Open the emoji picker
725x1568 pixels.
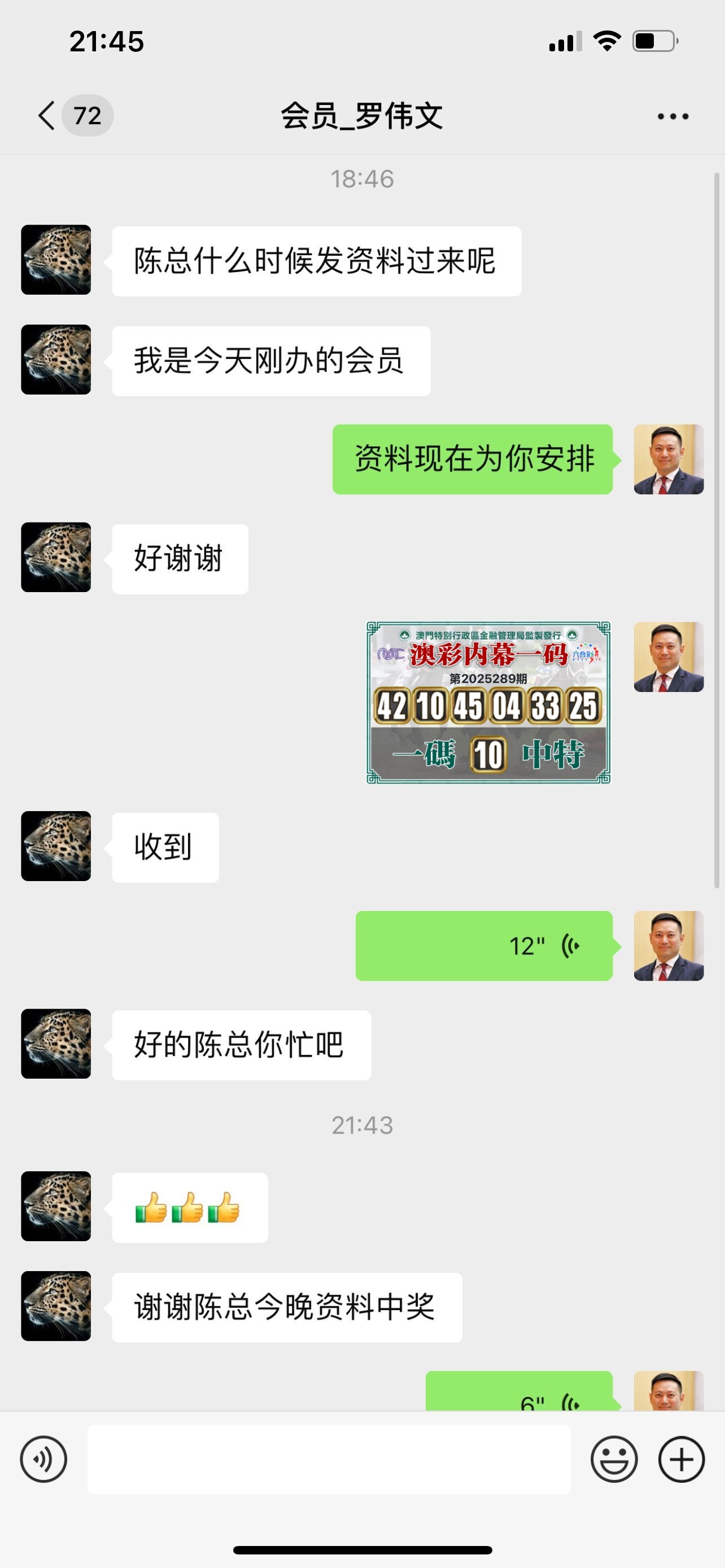click(614, 1459)
